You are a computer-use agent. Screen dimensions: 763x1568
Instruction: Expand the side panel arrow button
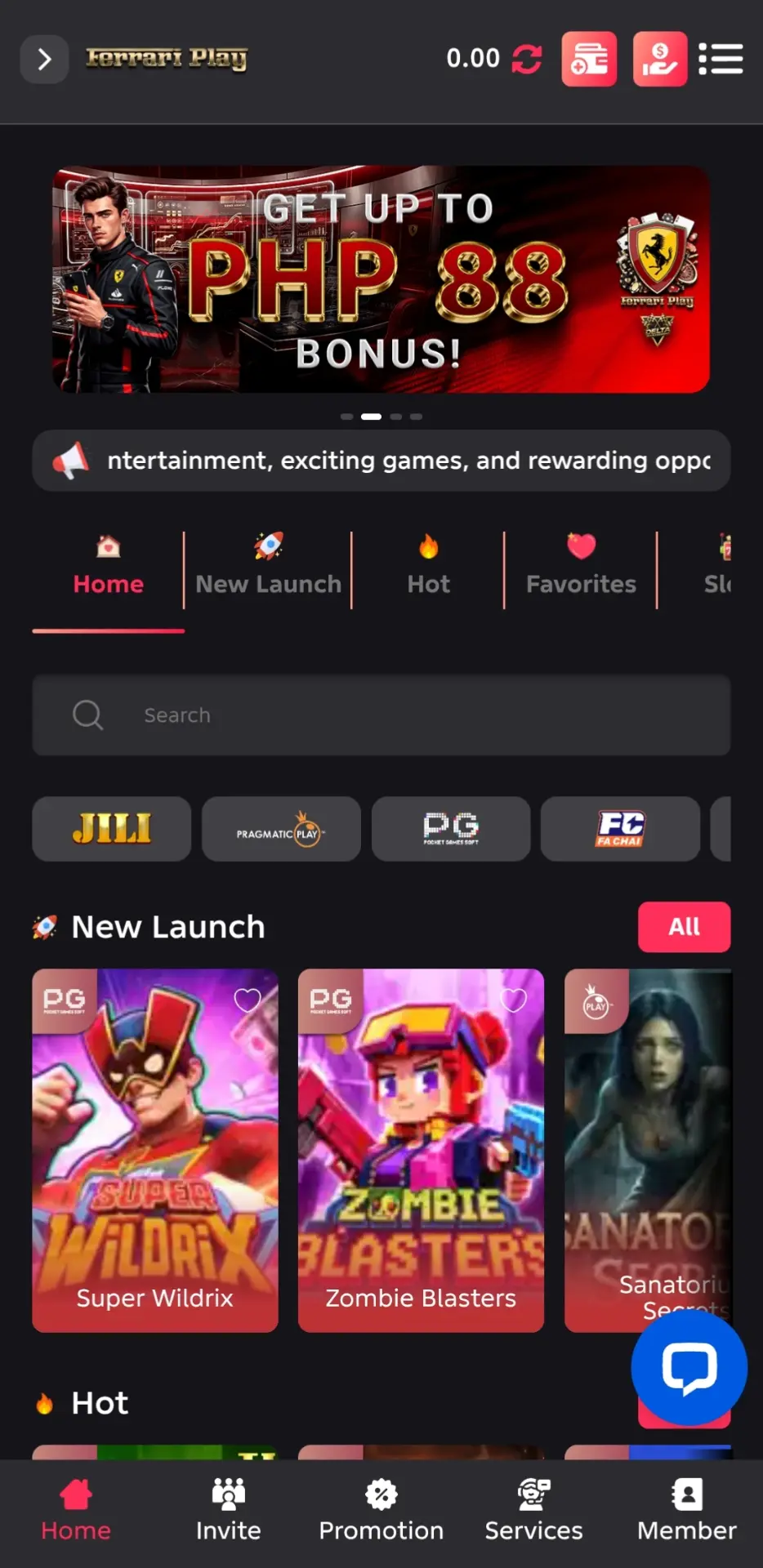click(x=44, y=59)
